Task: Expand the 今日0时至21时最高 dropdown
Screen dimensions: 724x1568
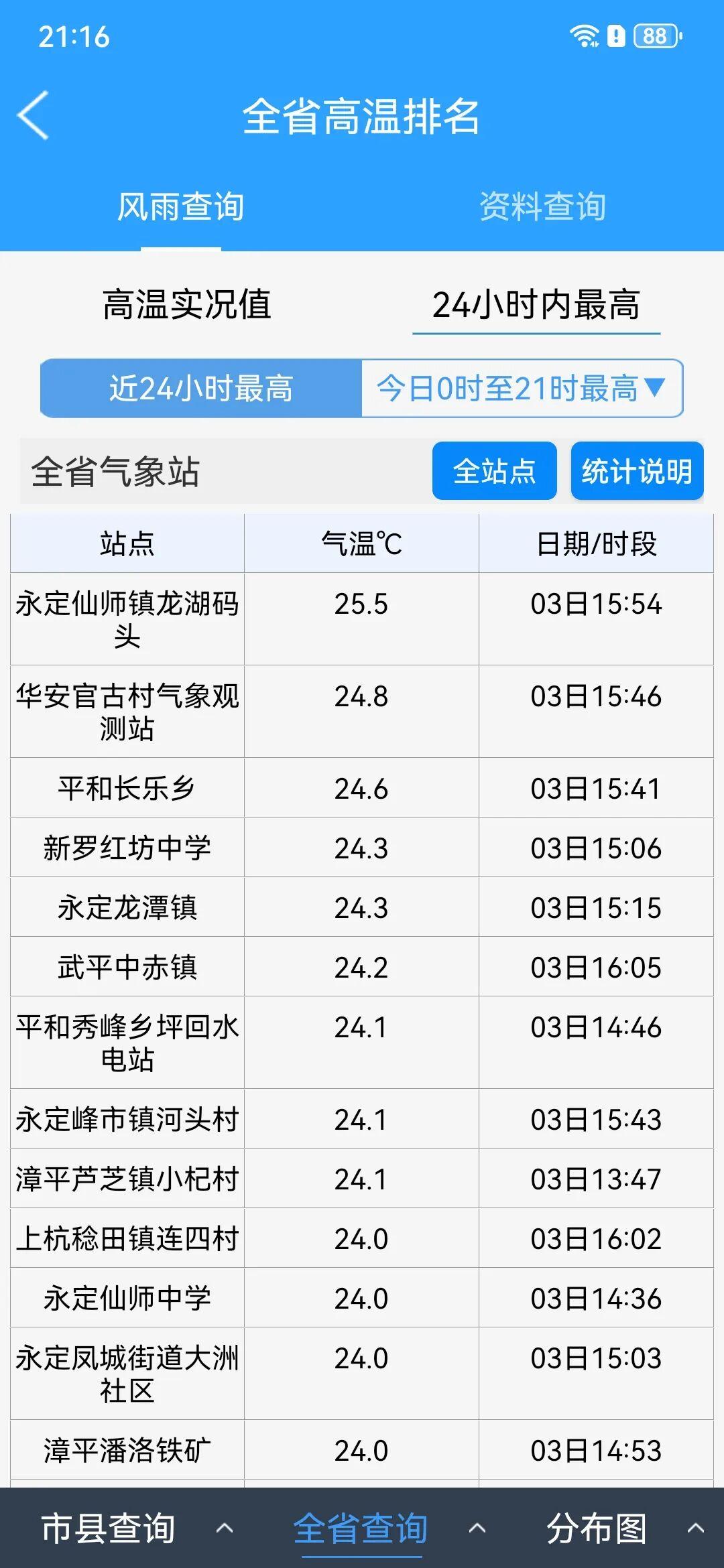Action: pos(522,389)
